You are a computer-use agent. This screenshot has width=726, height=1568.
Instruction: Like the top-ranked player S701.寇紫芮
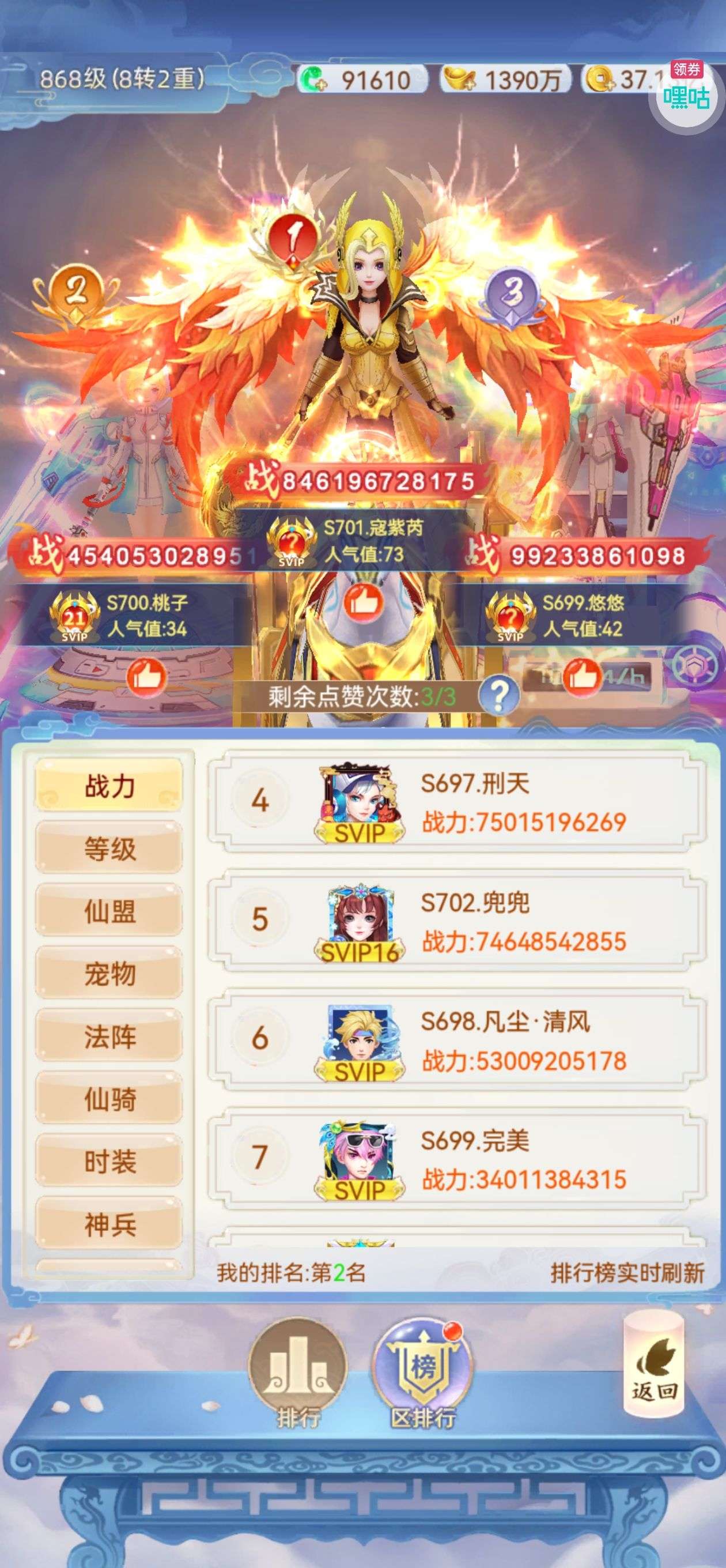(x=364, y=601)
